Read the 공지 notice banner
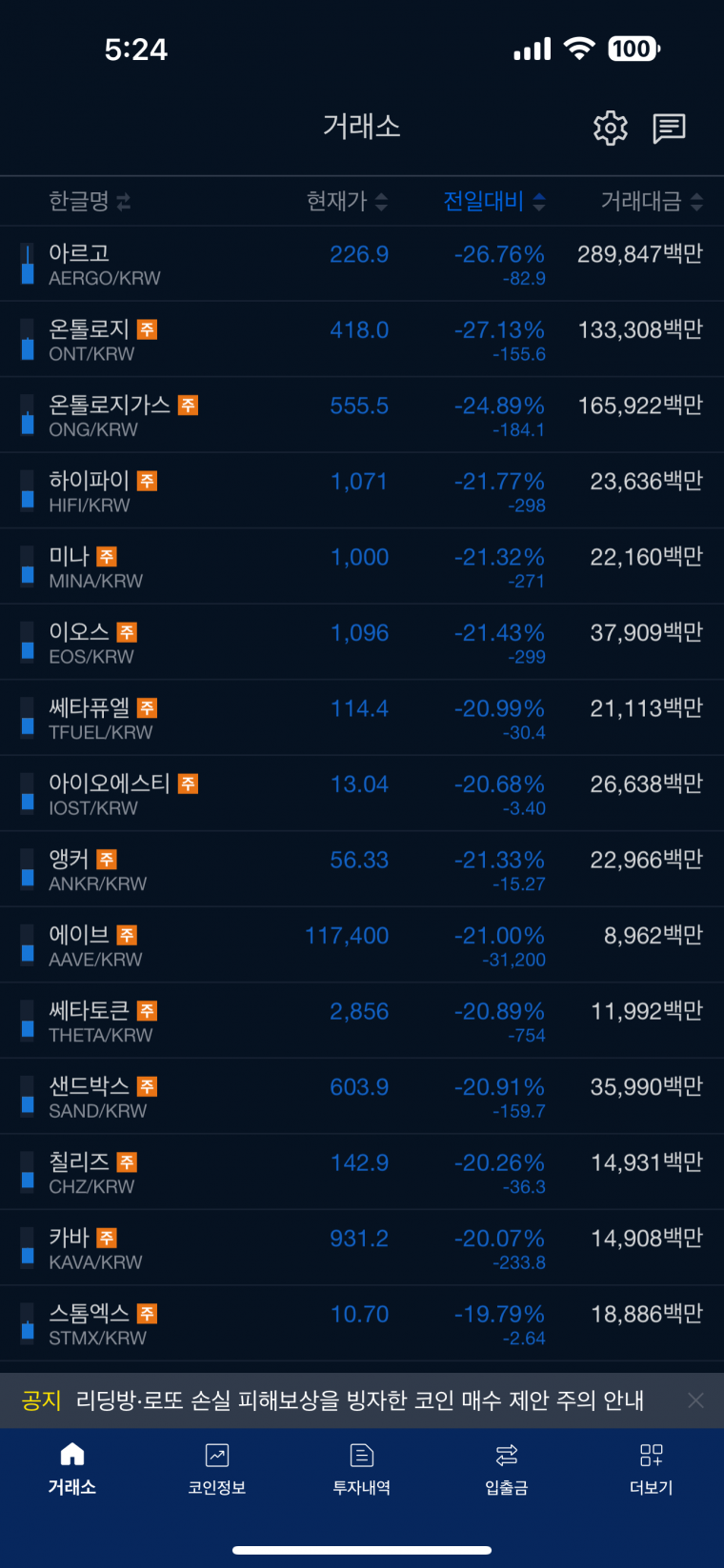Screen dimensions: 724x1568 click(333, 1400)
